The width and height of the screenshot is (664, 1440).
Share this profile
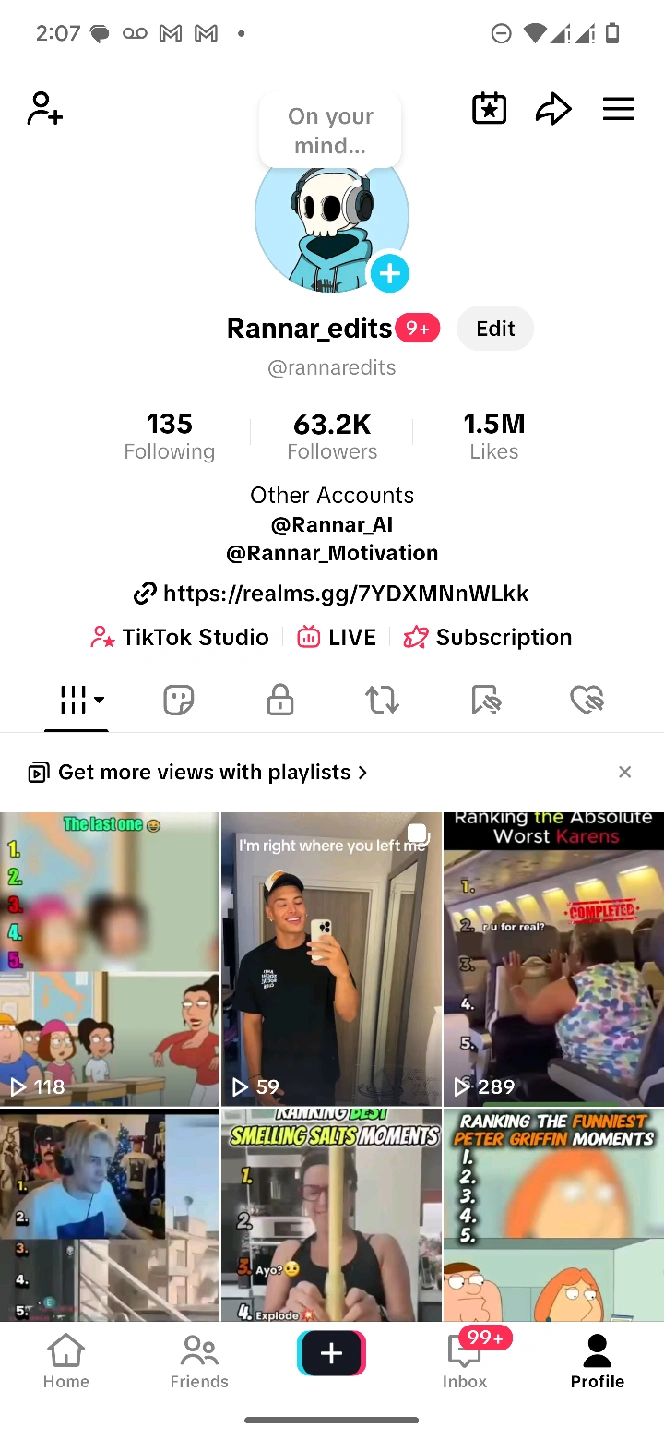tap(553, 108)
